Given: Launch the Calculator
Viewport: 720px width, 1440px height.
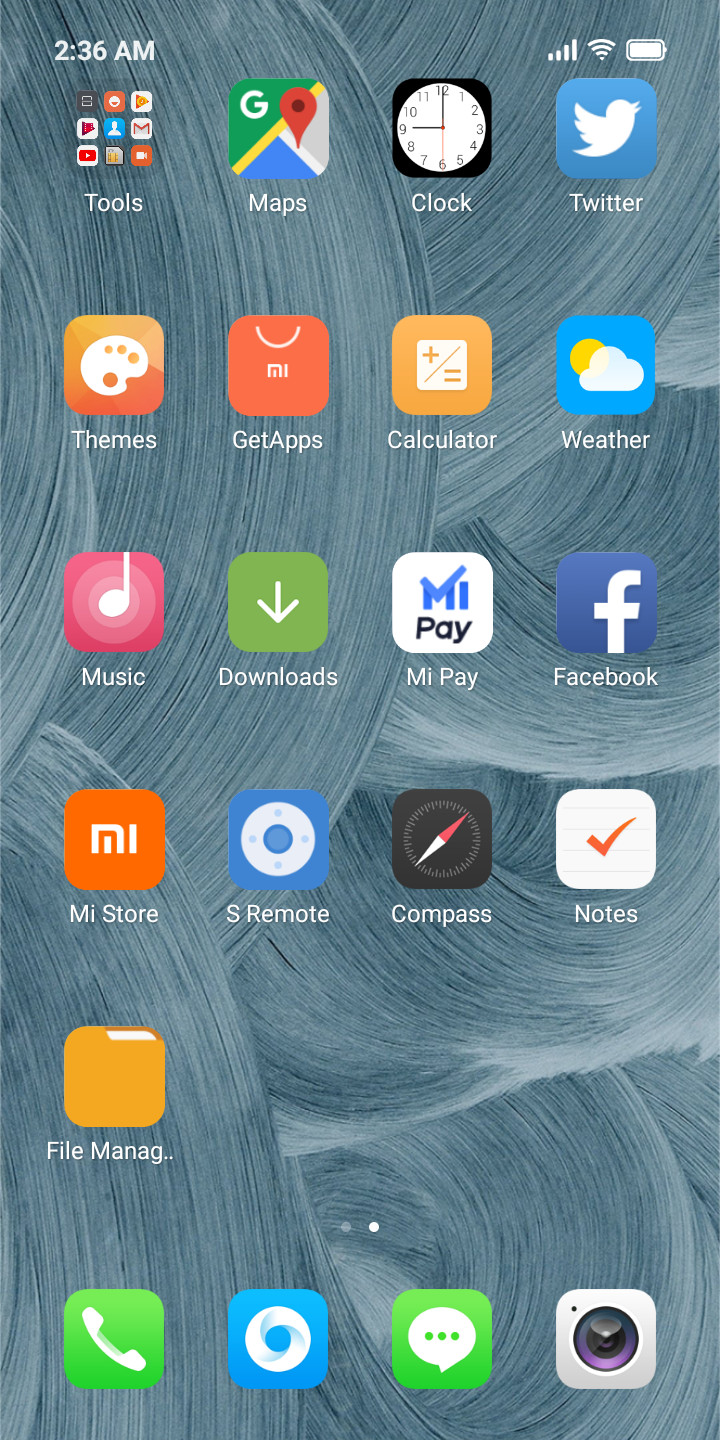Looking at the screenshot, I should tap(442, 366).
